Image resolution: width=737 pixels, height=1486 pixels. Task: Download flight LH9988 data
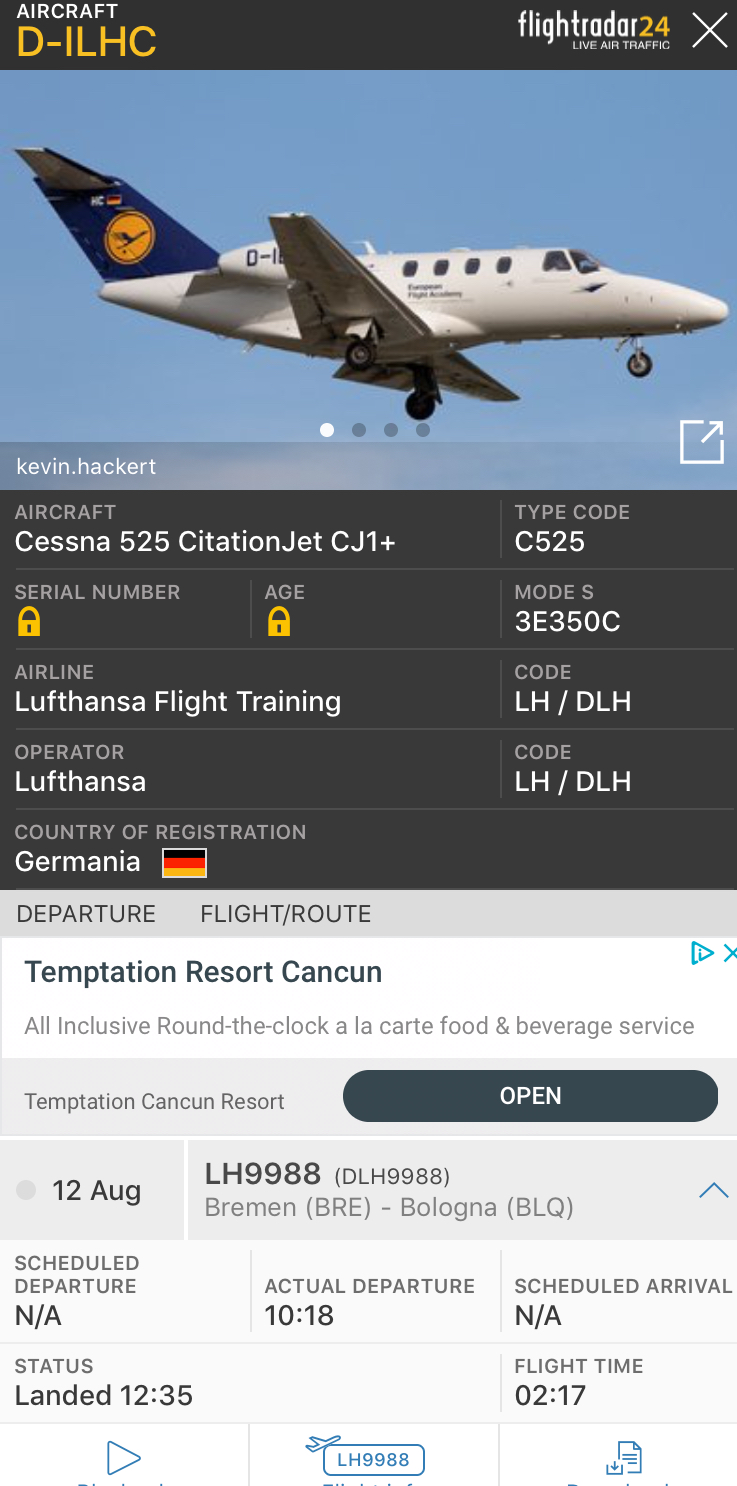(x=623, y=1459)
